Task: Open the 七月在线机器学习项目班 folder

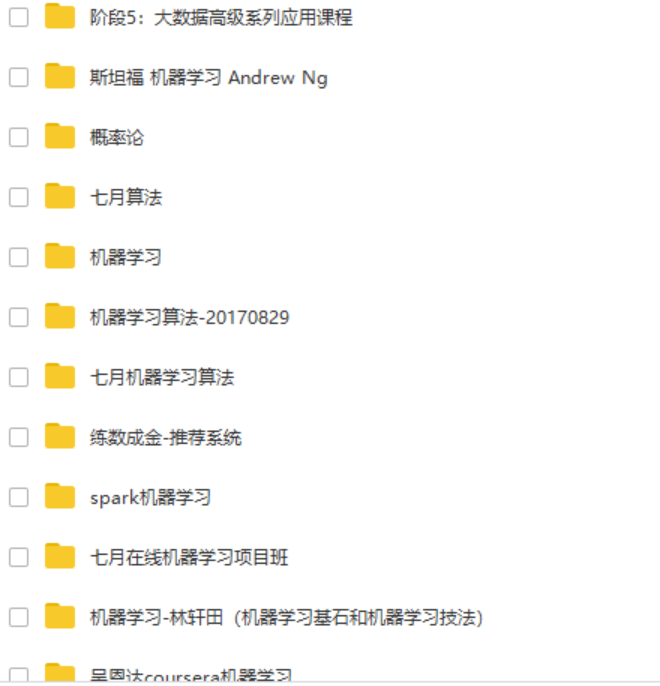Action: (x=189, y=557)
